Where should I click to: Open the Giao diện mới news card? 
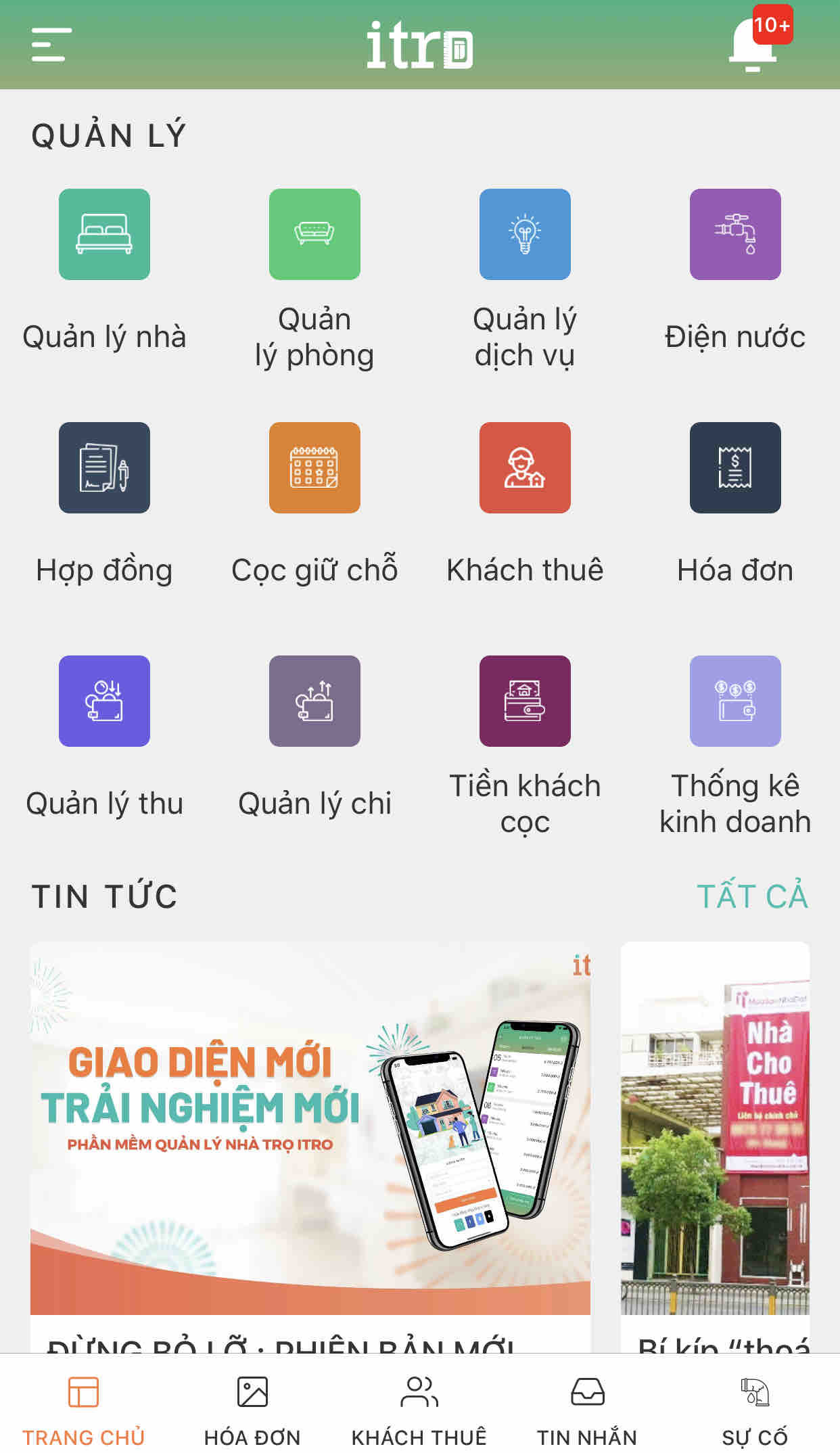tap(310, 1130)
